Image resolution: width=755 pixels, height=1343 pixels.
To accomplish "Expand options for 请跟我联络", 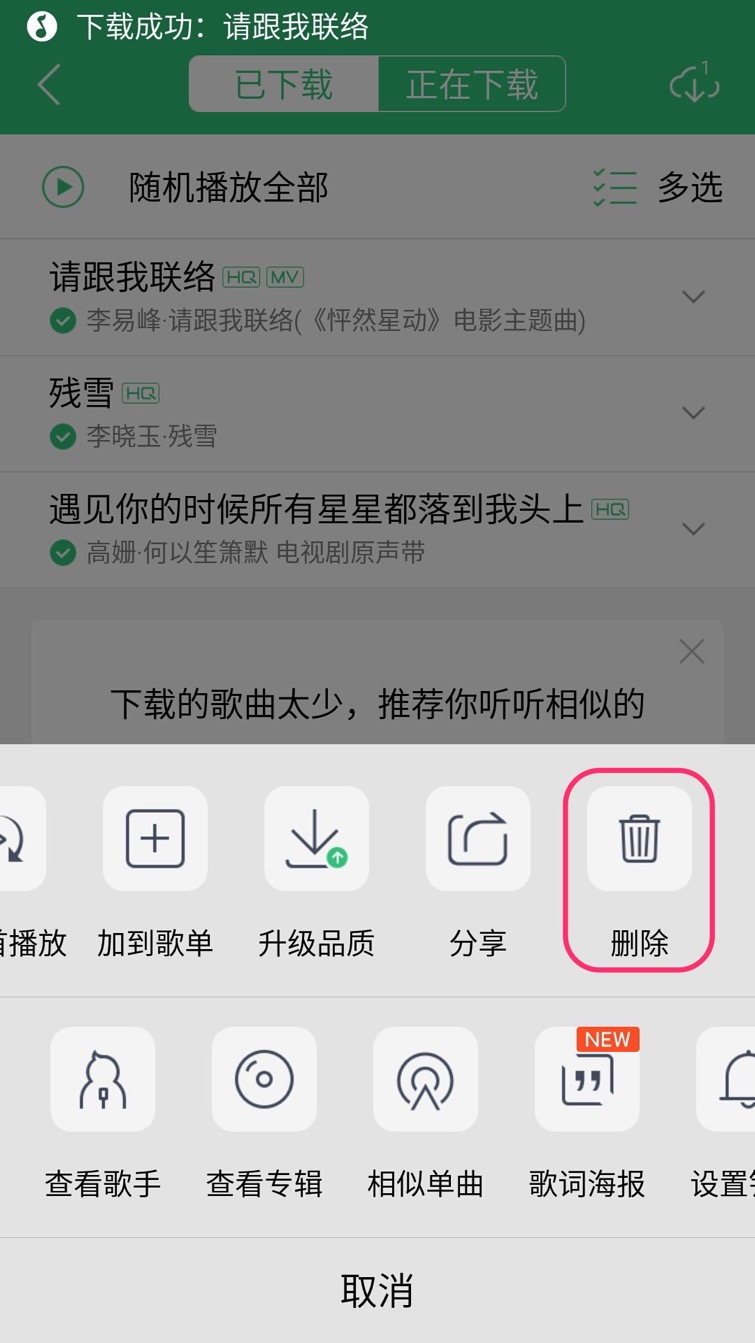I will [x=693, y=297].
